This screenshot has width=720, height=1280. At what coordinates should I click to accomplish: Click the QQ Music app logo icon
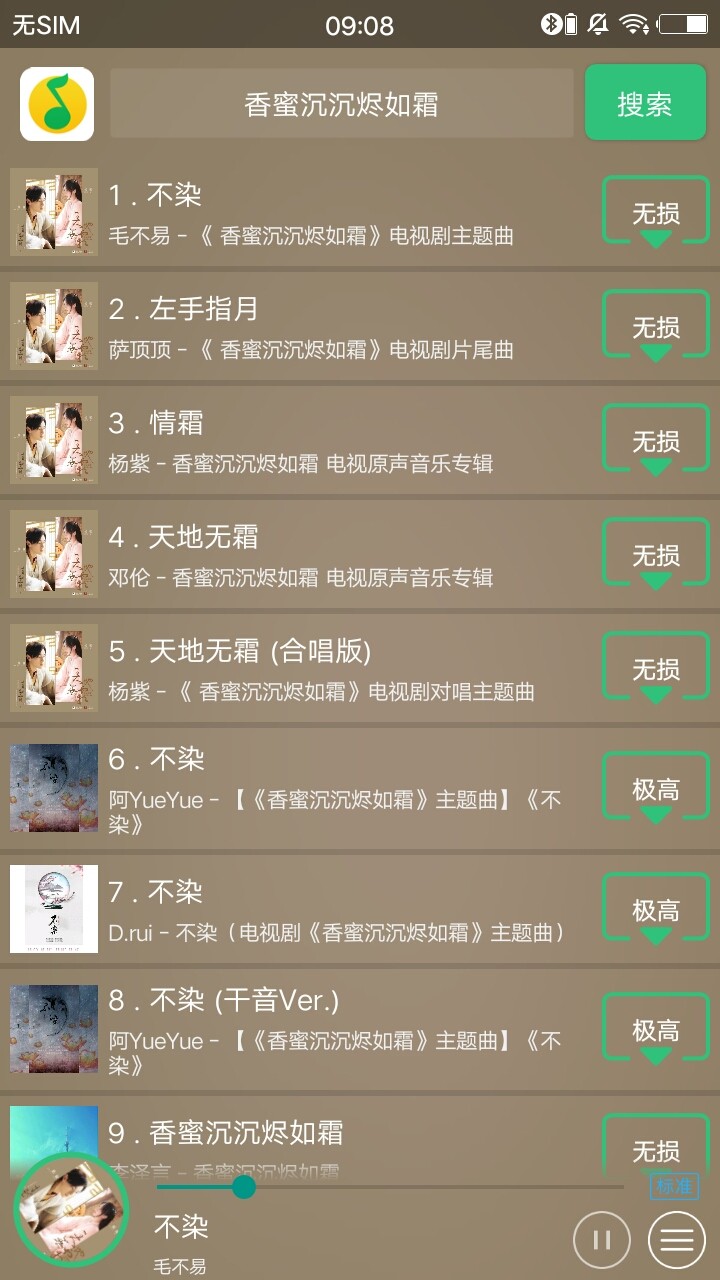56,103
